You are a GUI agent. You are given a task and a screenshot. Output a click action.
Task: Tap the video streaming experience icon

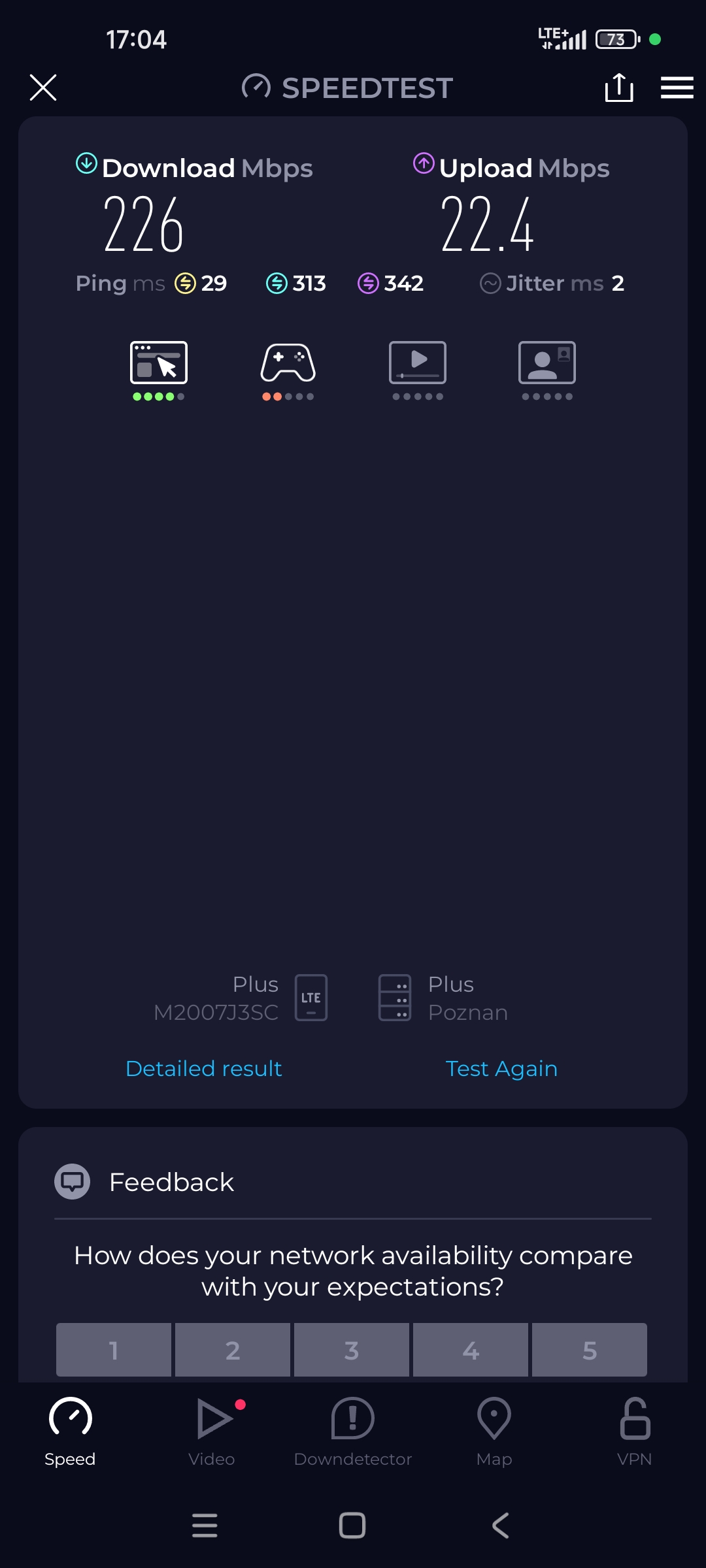pyautogui.click(x=418, y=363)
